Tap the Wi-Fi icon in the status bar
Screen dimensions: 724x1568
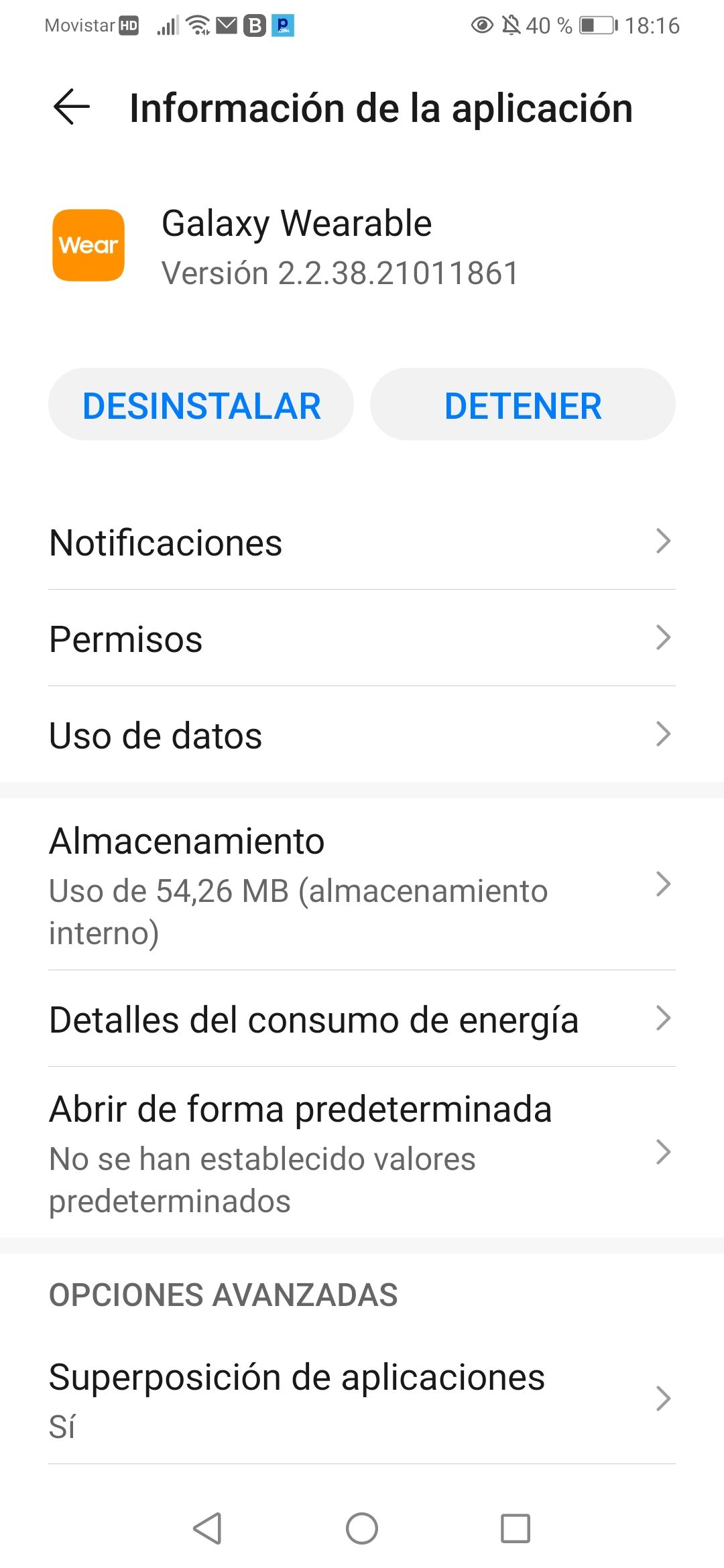click(x=198, y=25)
